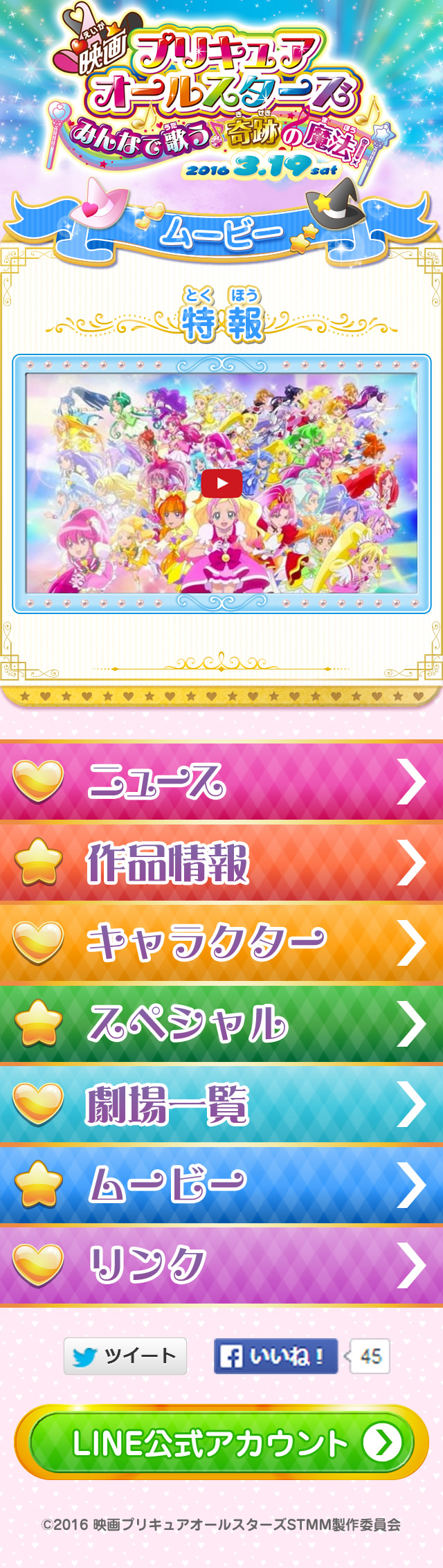
Task: Open the ニュース menu row
Action: pos(221,781)
